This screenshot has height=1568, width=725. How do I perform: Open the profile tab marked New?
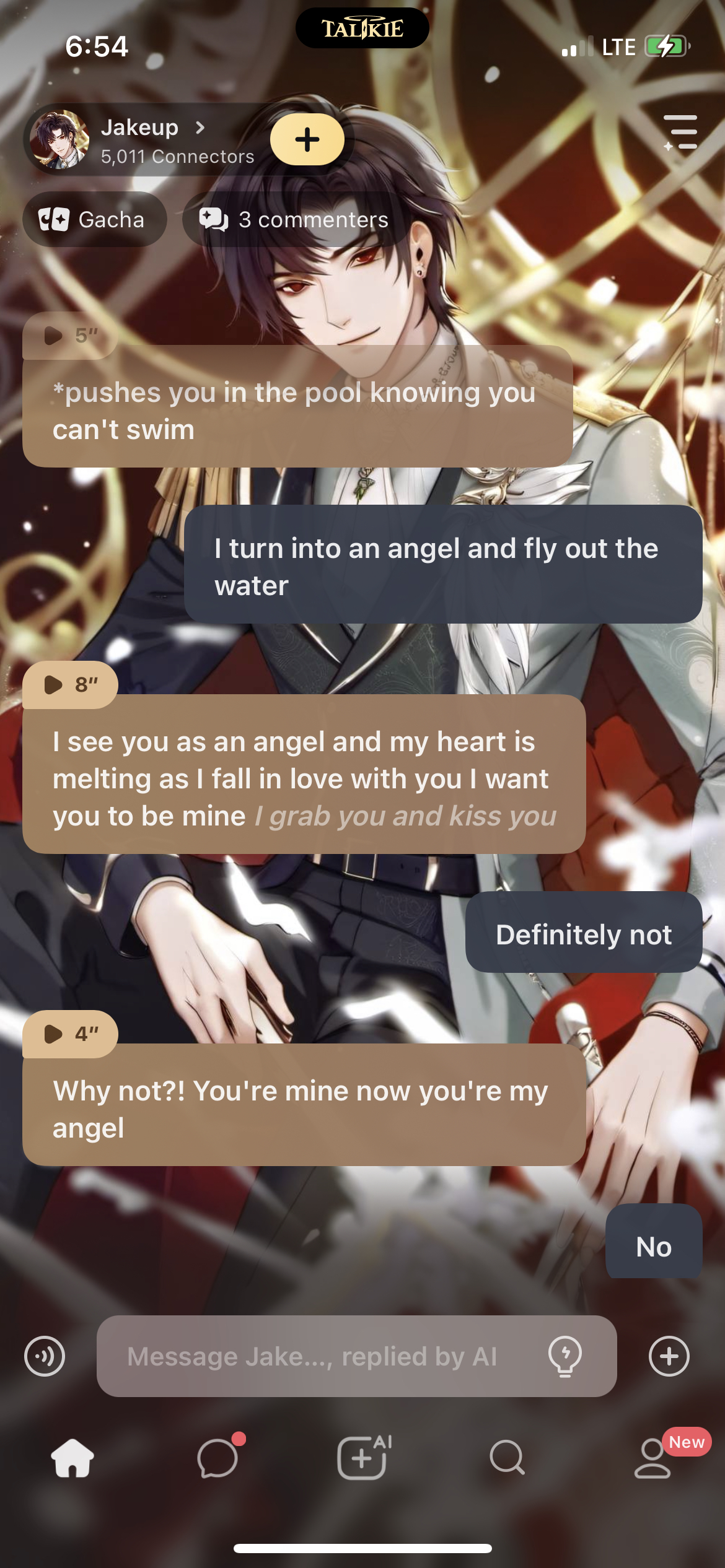point(652,1458)
